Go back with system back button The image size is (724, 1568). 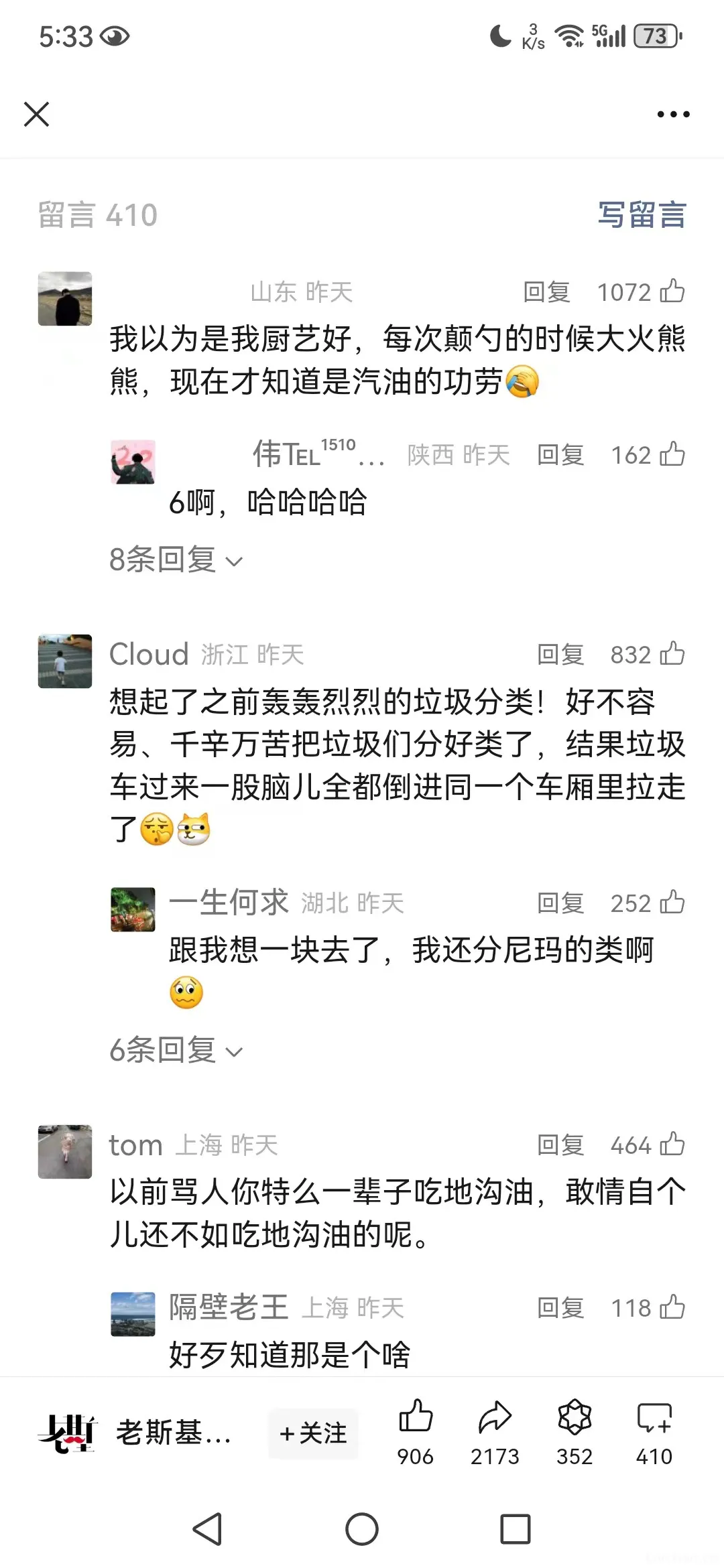tap(207, 1529)
